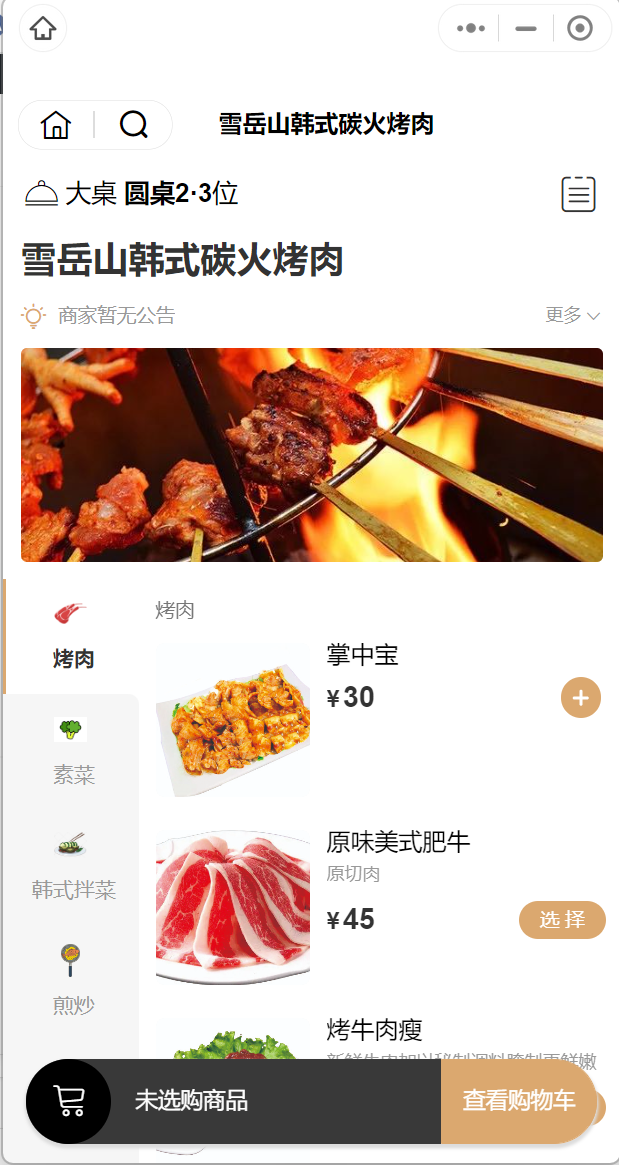Switch to 煎炒 category
Viewport: 619px width, 1165px height.
click(x=73, y=980)
